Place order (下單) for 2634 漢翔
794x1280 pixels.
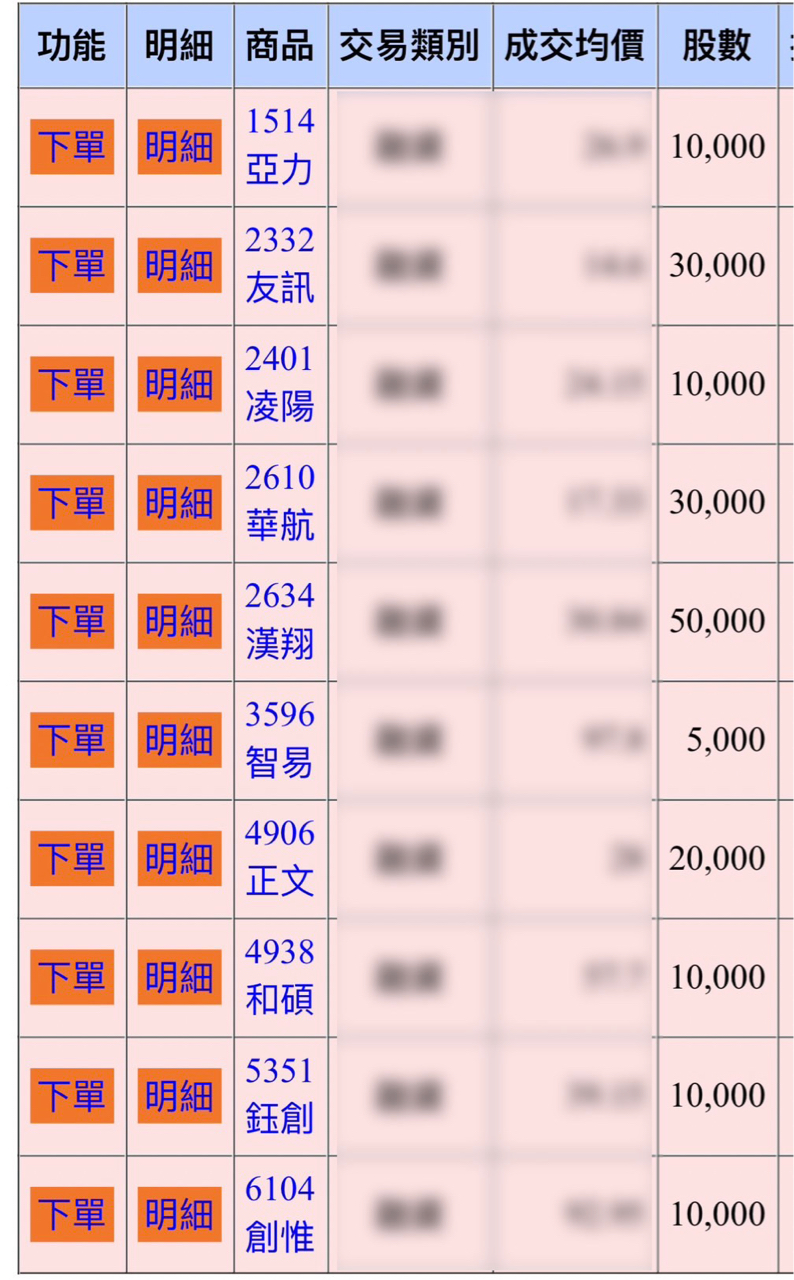point(72,621)
